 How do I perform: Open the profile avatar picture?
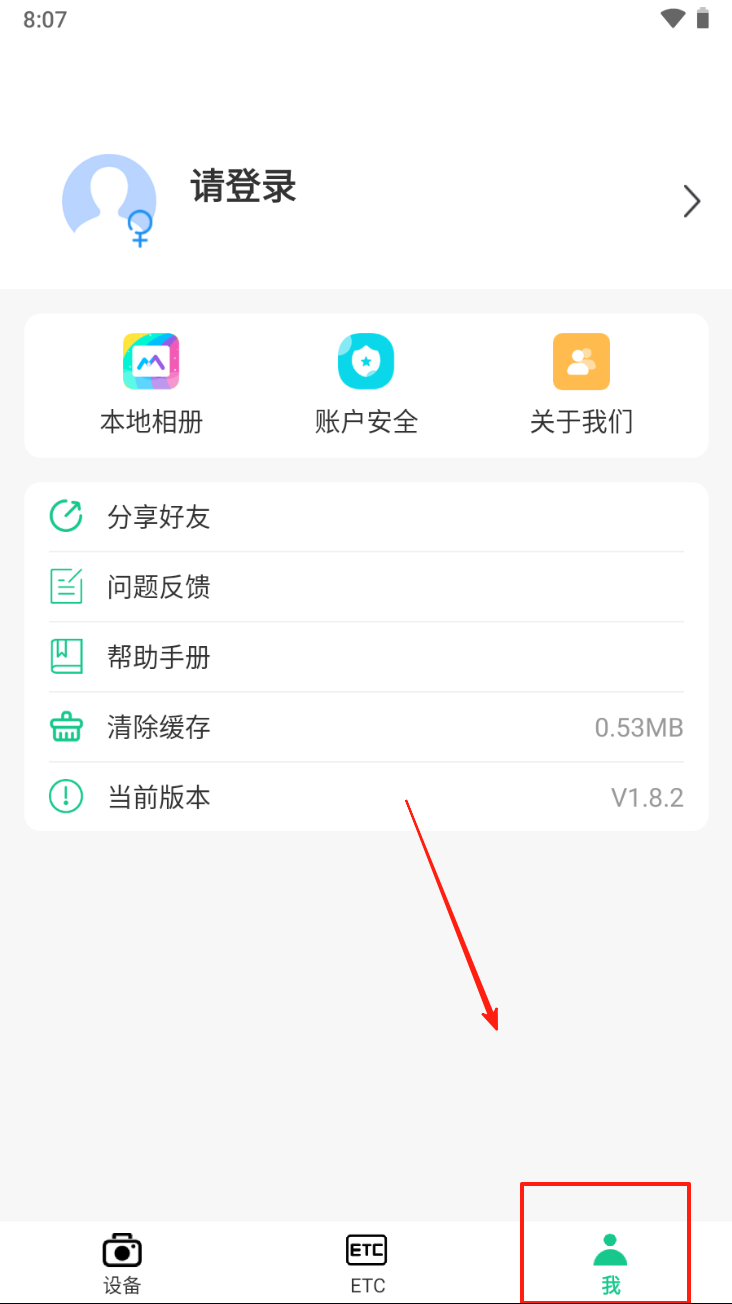pos(108,197)
